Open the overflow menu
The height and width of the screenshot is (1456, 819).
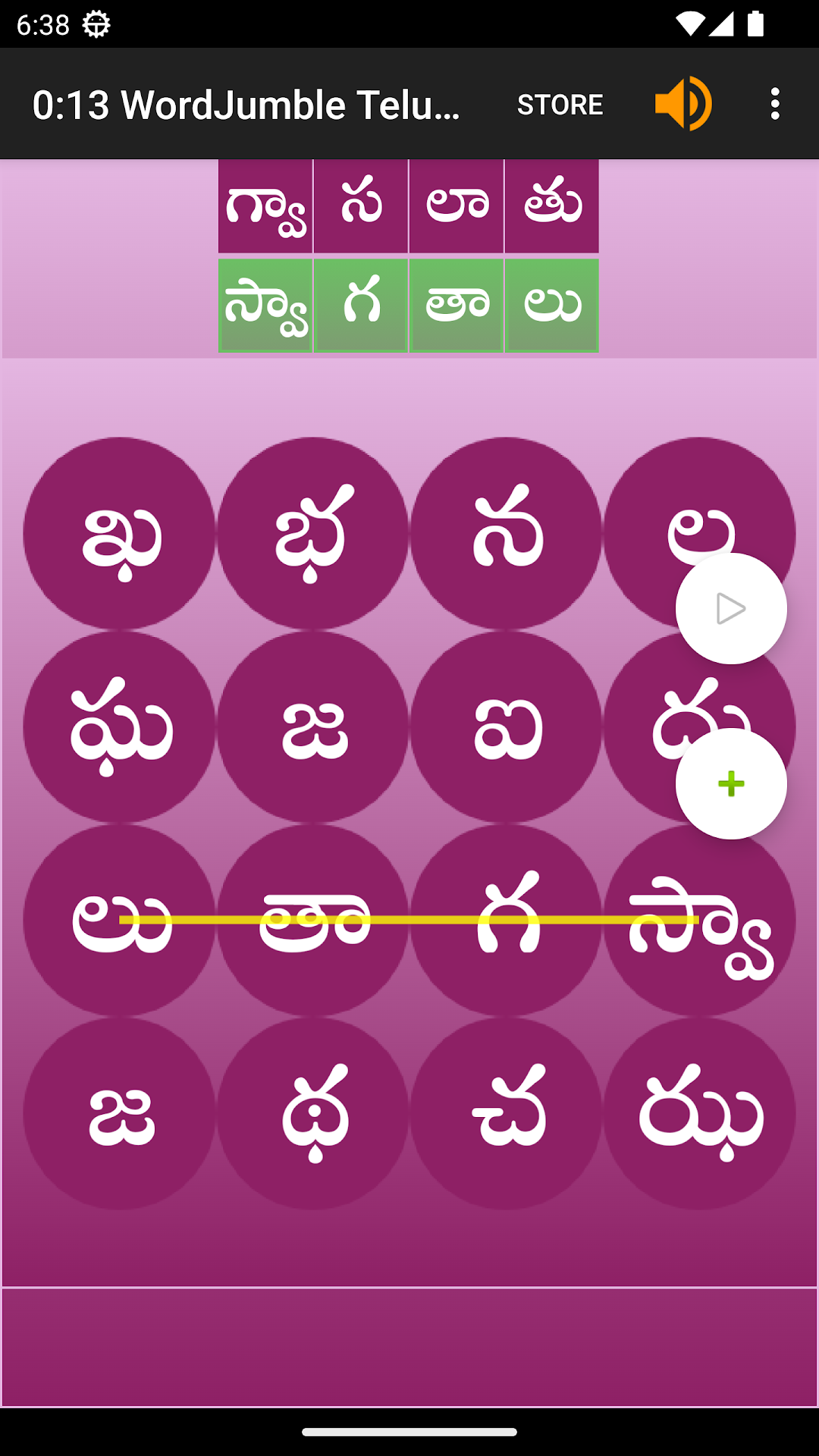774,104
